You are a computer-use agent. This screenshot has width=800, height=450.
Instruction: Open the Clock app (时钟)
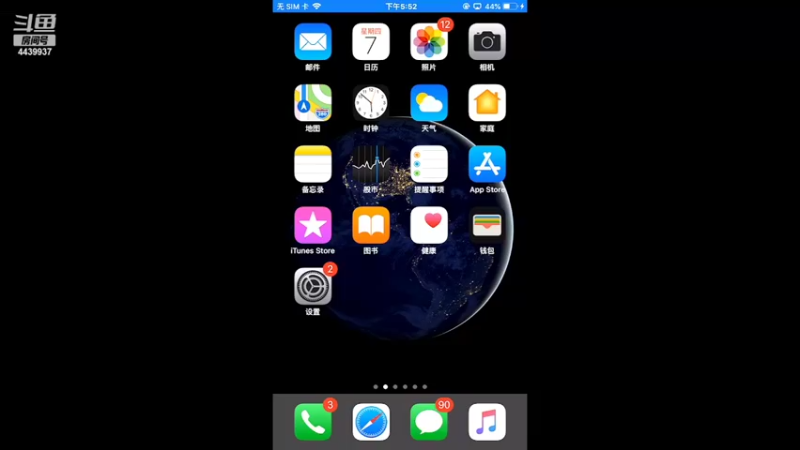click(371, 103)
